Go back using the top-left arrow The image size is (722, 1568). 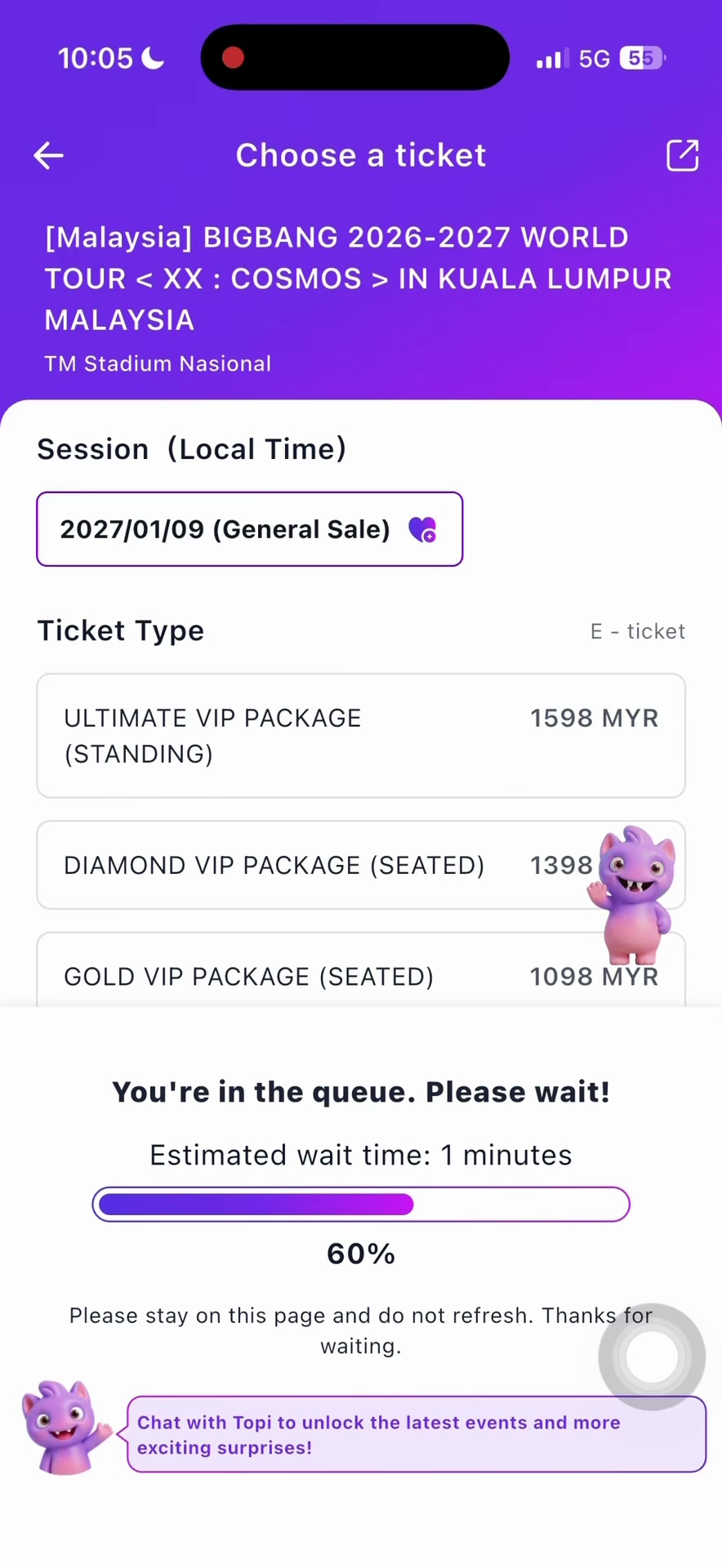point(48,155)
